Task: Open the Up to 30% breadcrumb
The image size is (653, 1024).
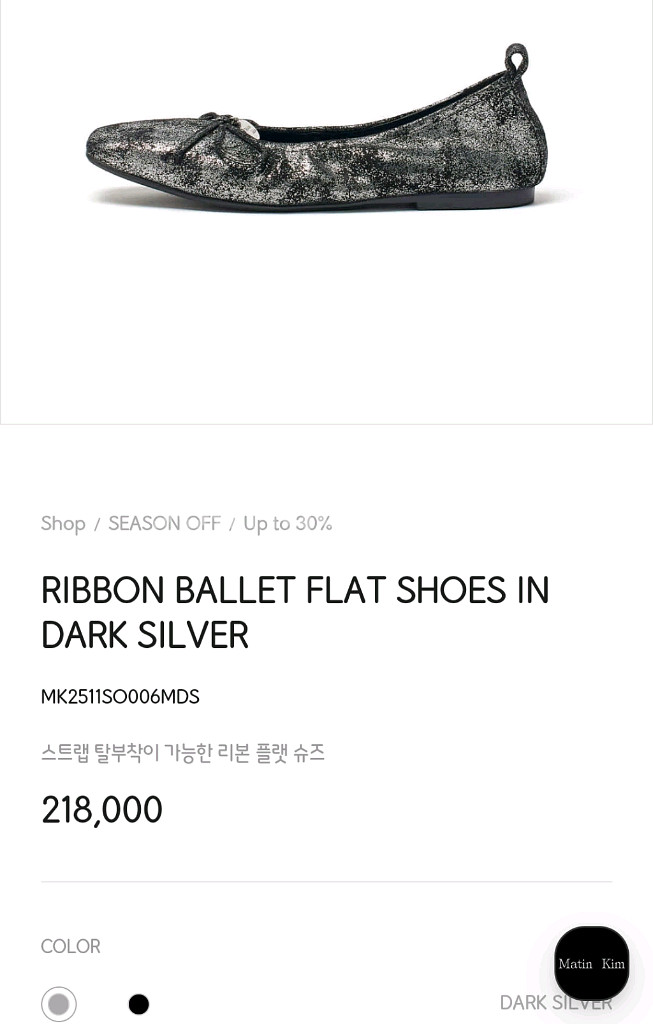Action: (288, 523)
